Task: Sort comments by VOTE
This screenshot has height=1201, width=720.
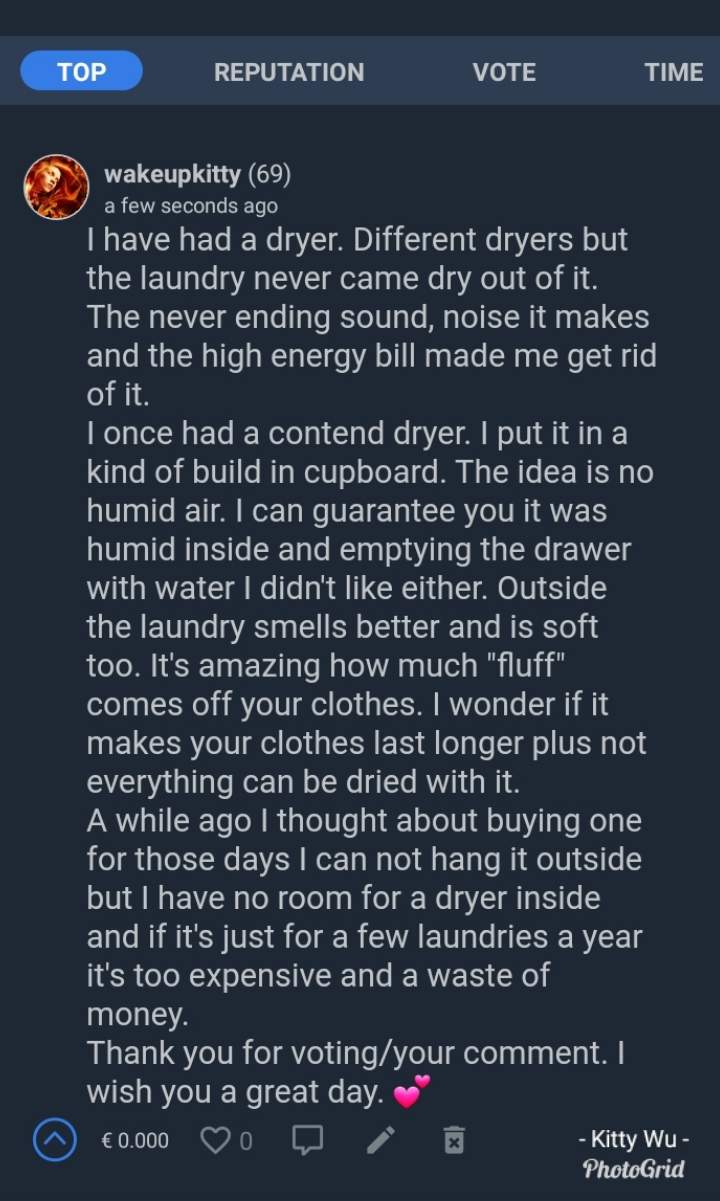Action: click(504, 72)
